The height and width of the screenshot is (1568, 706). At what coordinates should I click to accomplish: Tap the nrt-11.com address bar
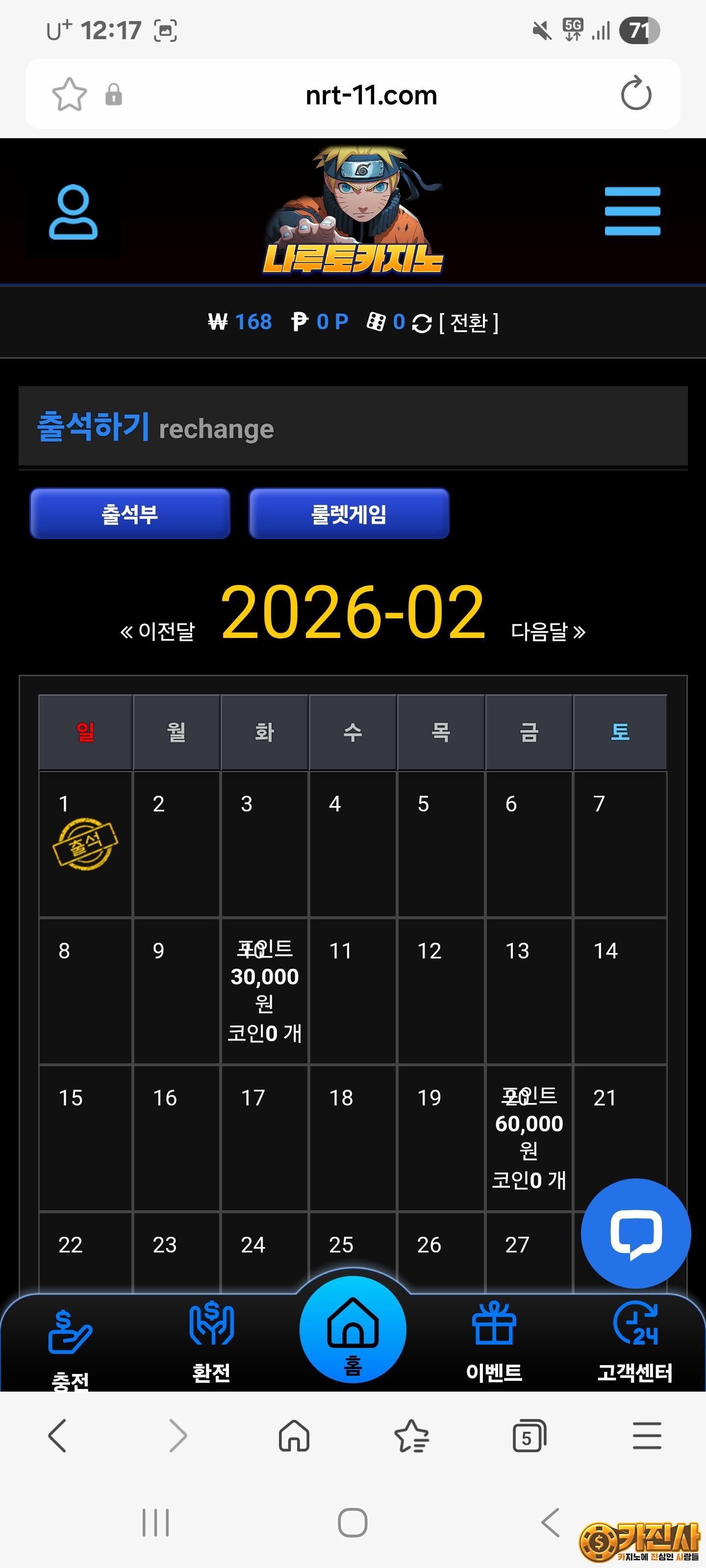370,95
